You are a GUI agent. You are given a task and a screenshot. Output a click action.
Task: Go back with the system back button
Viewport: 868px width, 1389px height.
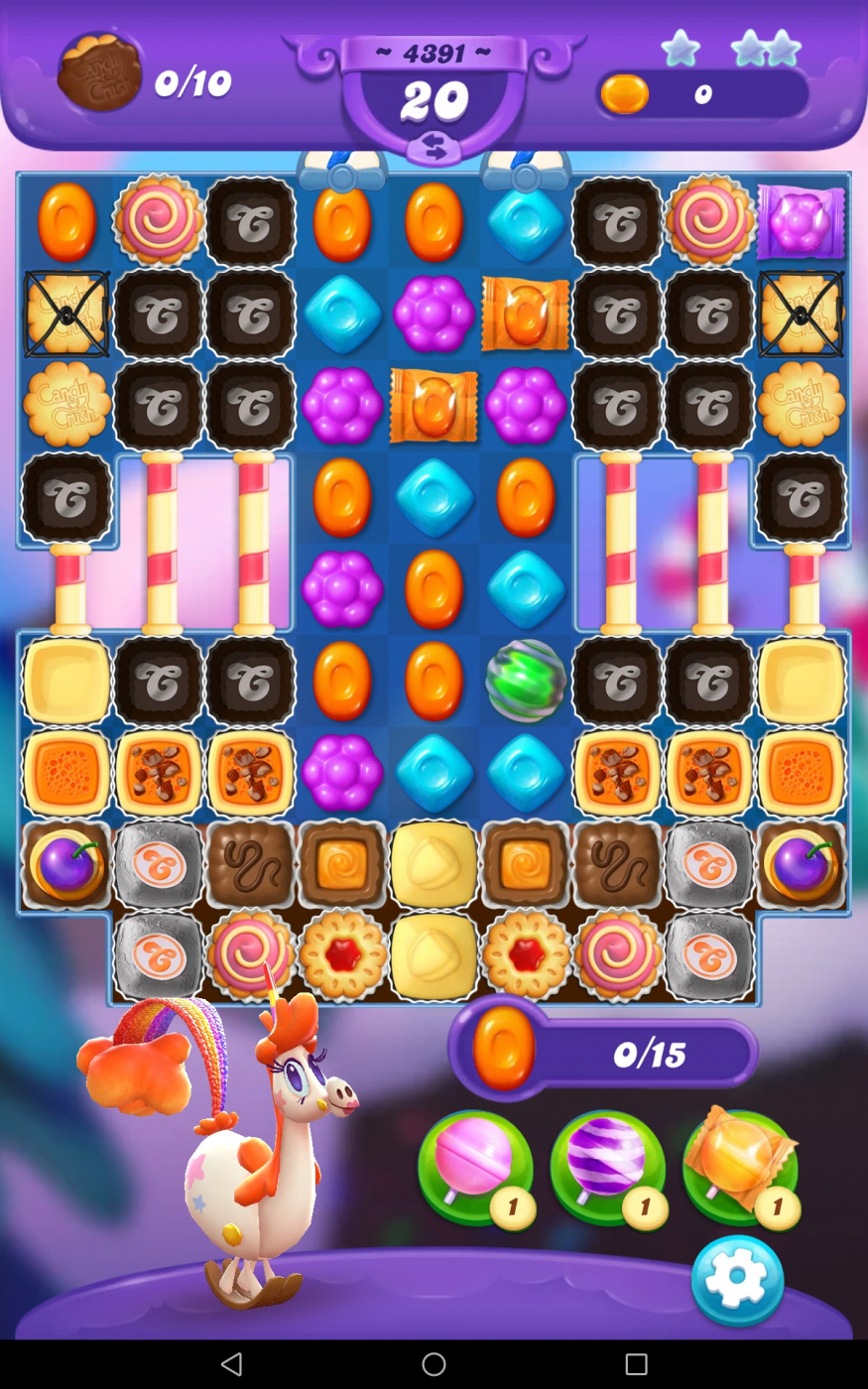[x=231, y=1364]
